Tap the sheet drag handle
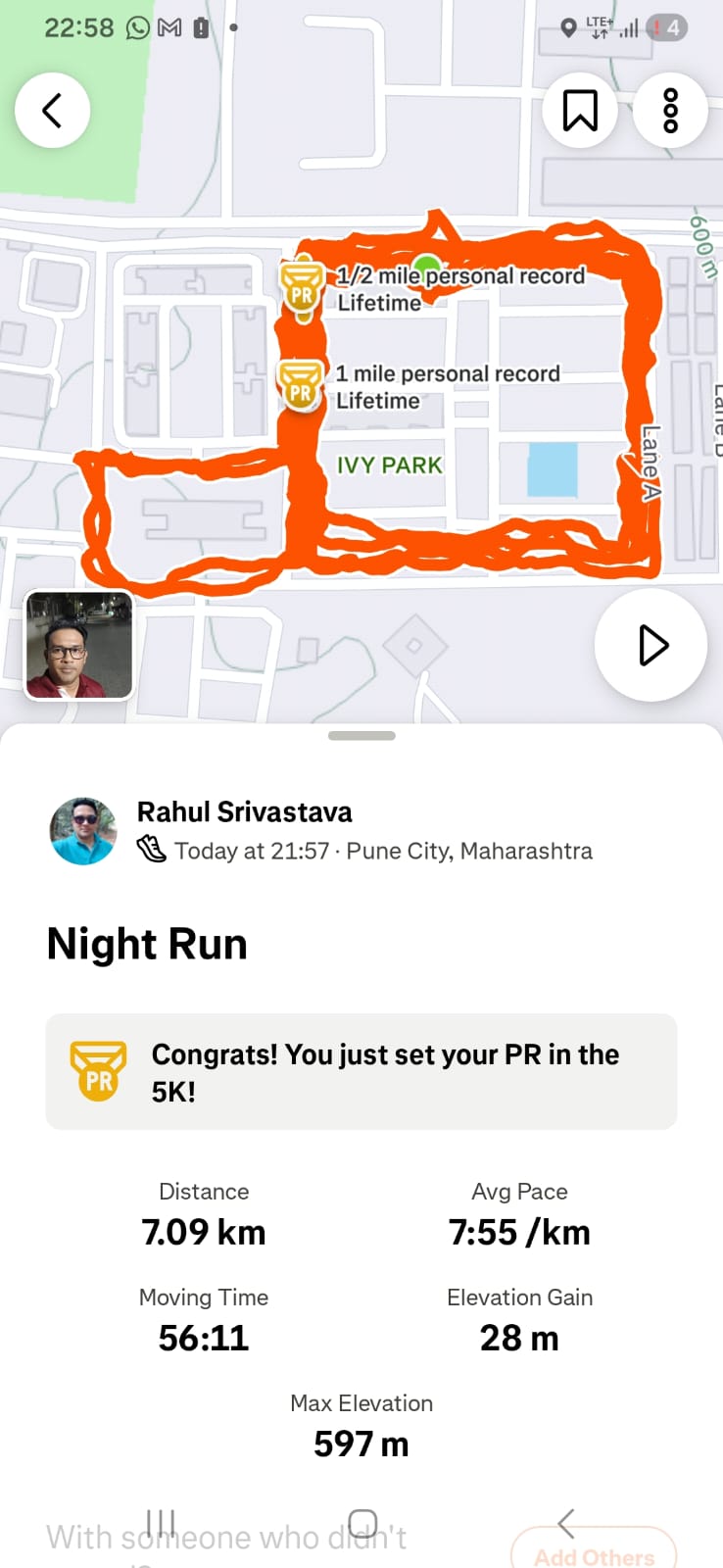723x1568 pixels. [x=361, y=736]
